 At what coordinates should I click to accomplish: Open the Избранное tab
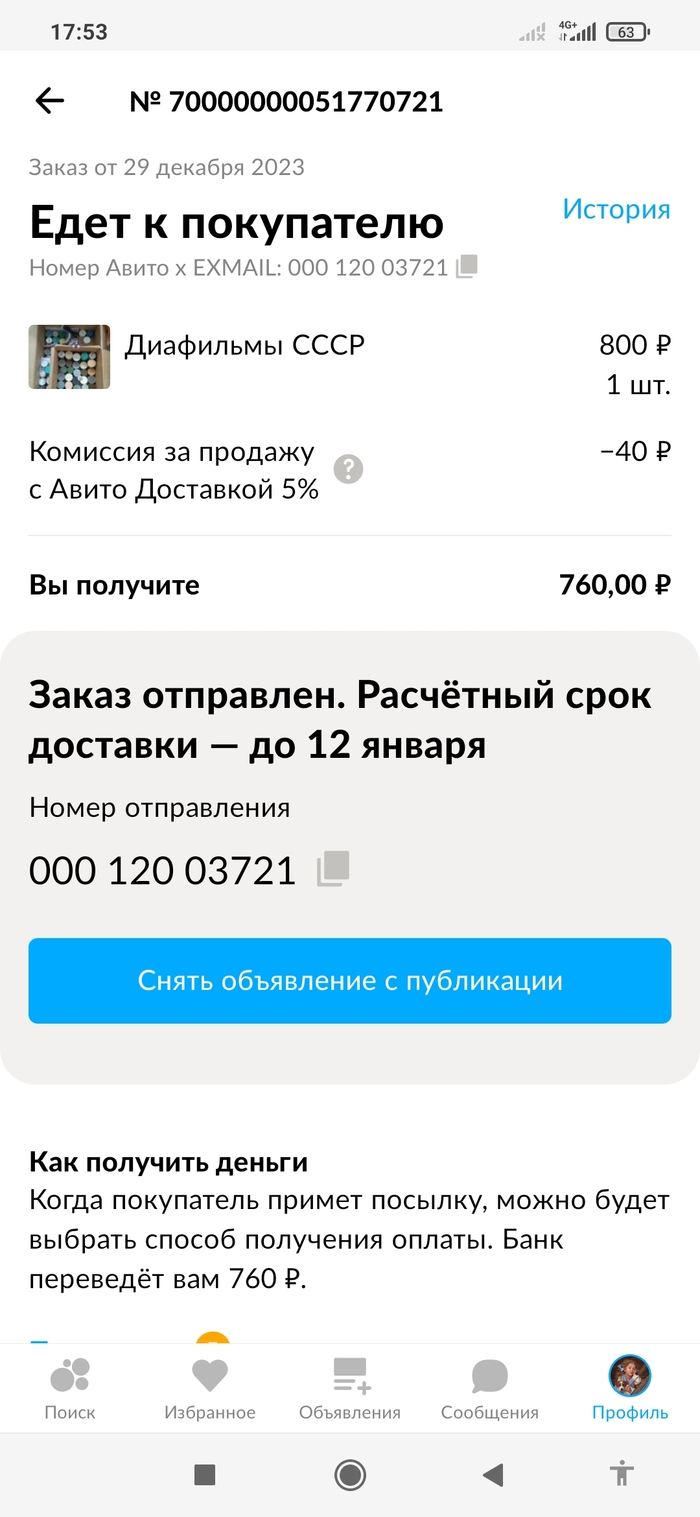point(210,1389)
